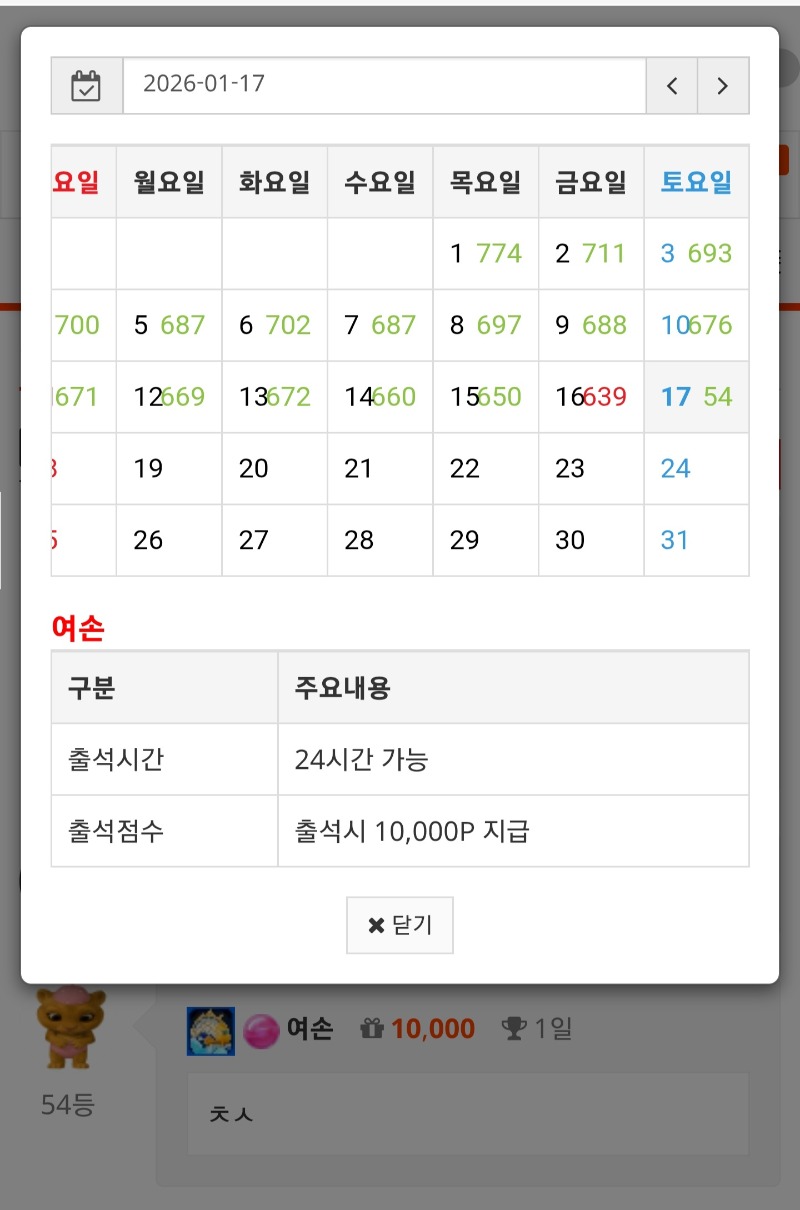Open the calendar date picker icon
This screenshot has width=800, height=1210.
click(x=87, y=85)
